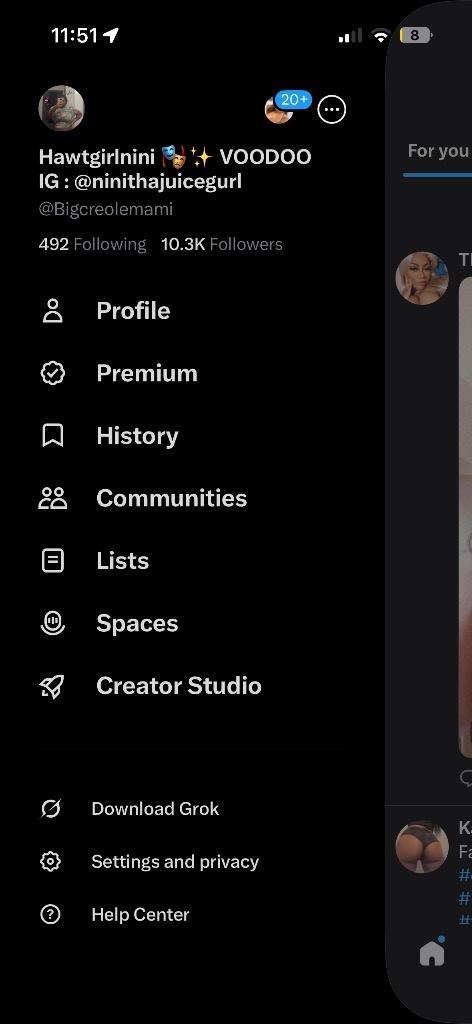Open your profile avatar at the top
472x1024 pixels.
pos(61,108)
